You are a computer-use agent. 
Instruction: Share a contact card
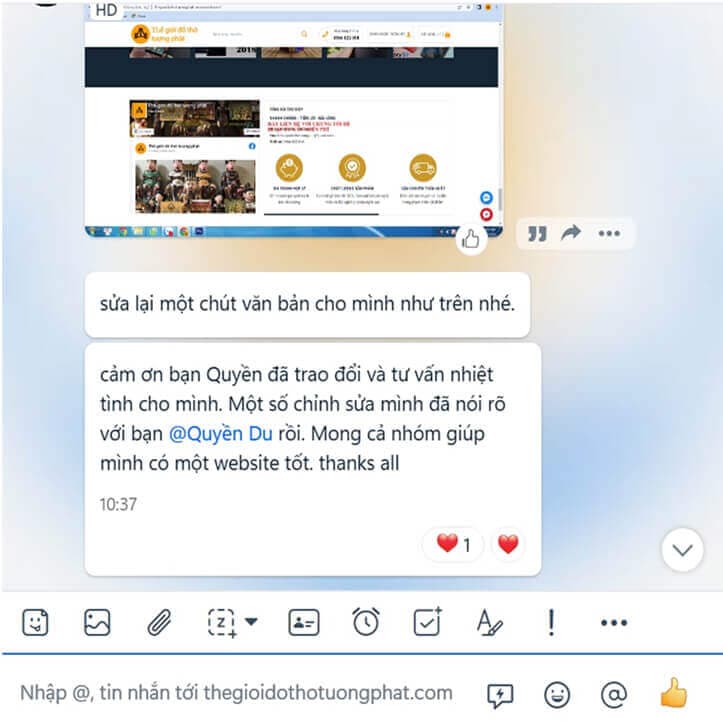tap(303, 622)
